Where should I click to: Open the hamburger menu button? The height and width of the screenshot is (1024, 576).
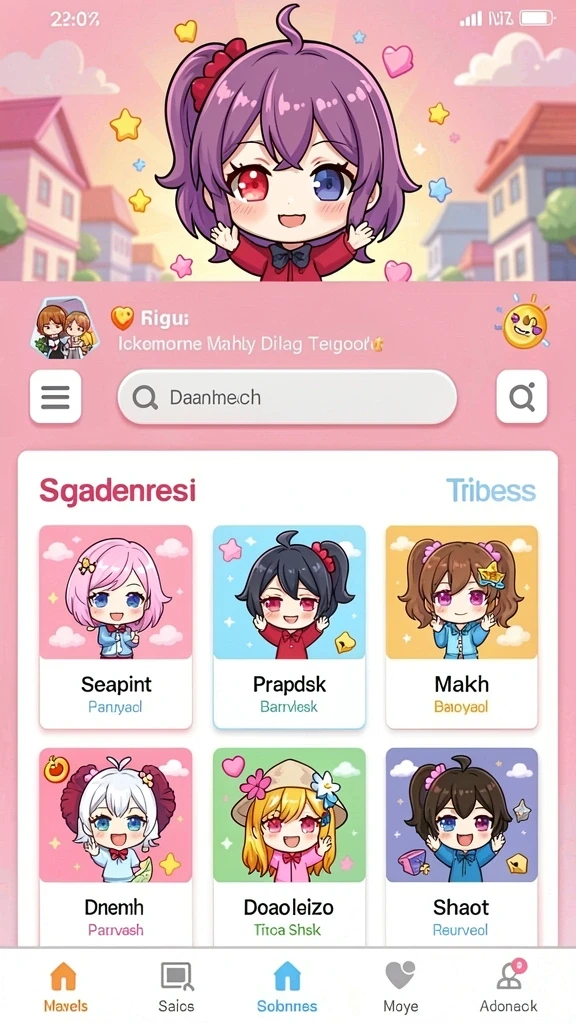tap(56, 396)
